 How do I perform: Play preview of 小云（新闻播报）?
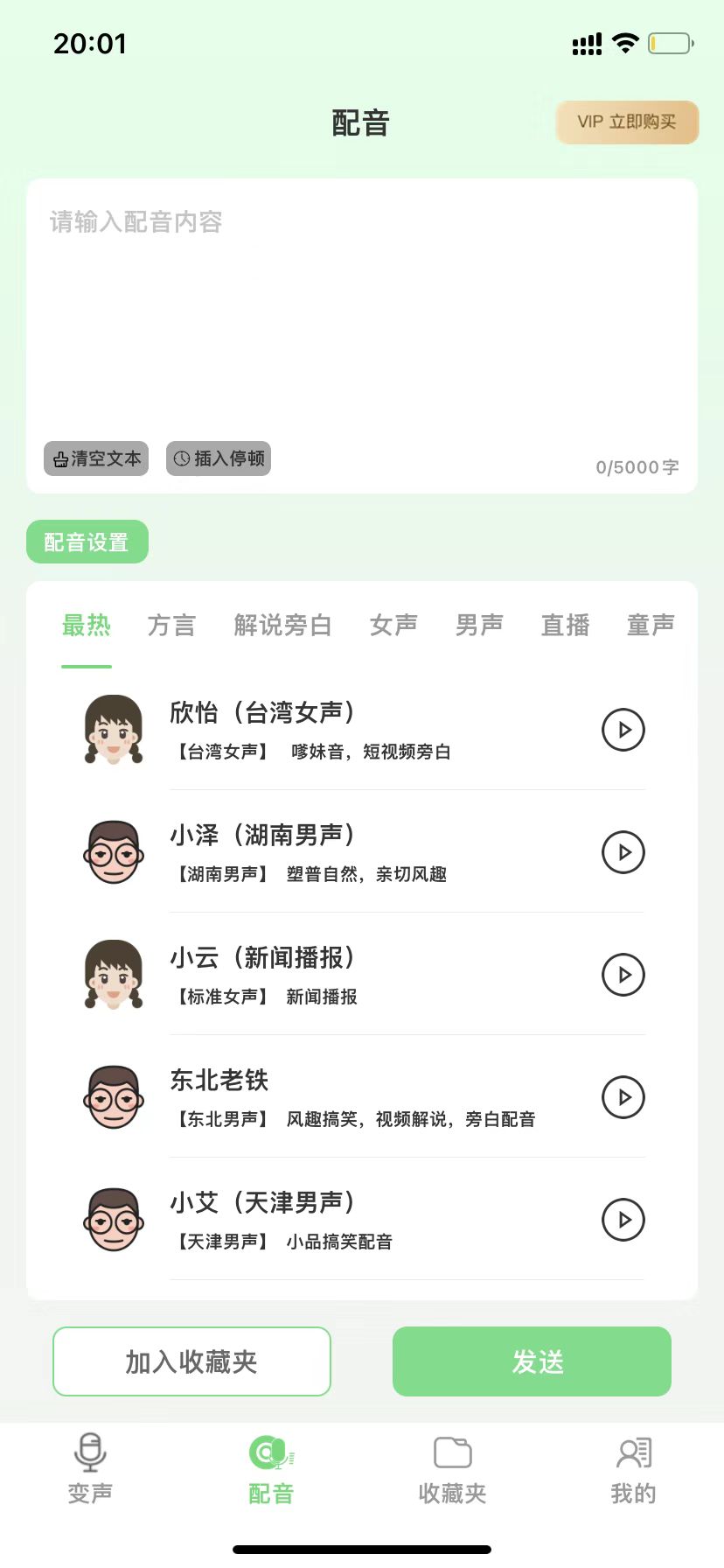point(623,974)
